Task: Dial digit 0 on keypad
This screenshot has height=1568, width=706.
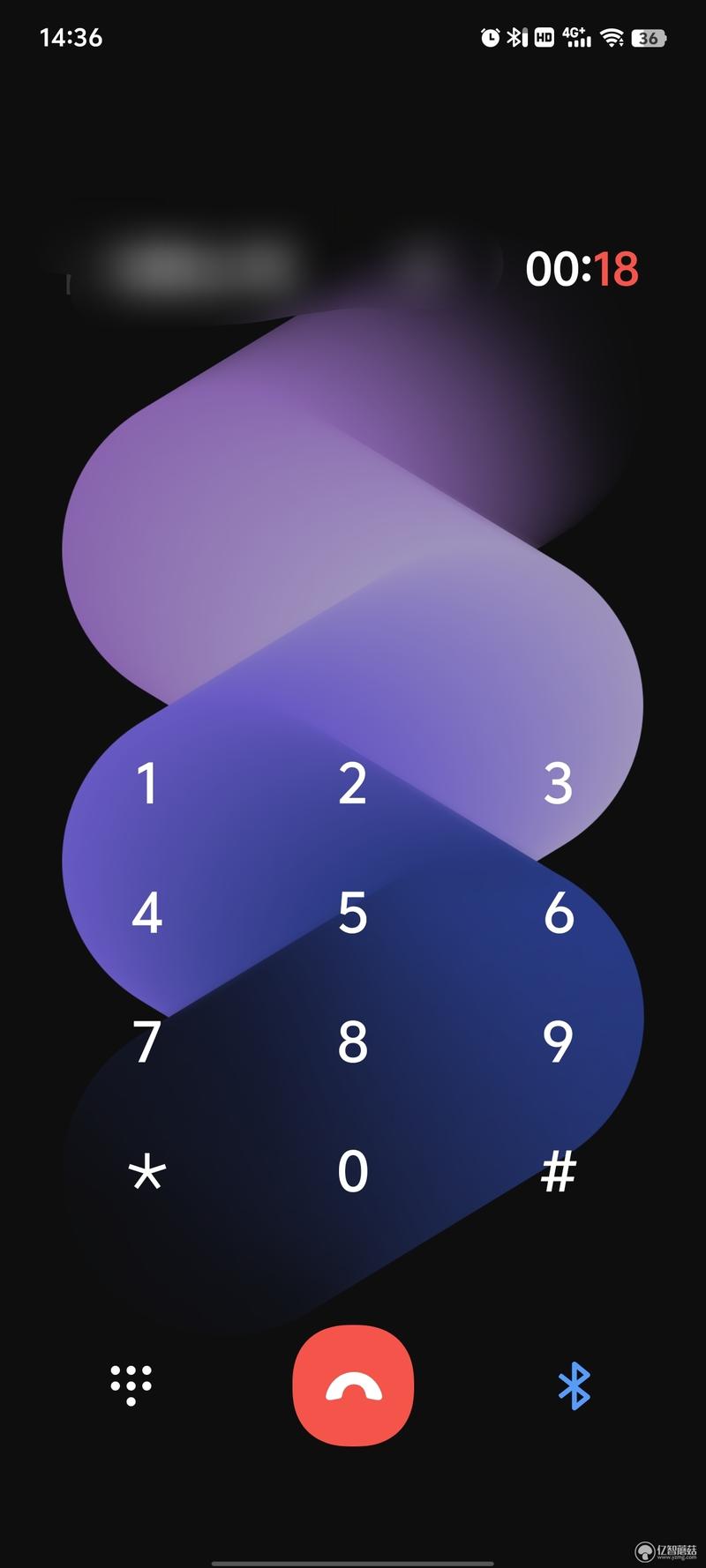Action: pyautogui.click(x=353, y=1172)
